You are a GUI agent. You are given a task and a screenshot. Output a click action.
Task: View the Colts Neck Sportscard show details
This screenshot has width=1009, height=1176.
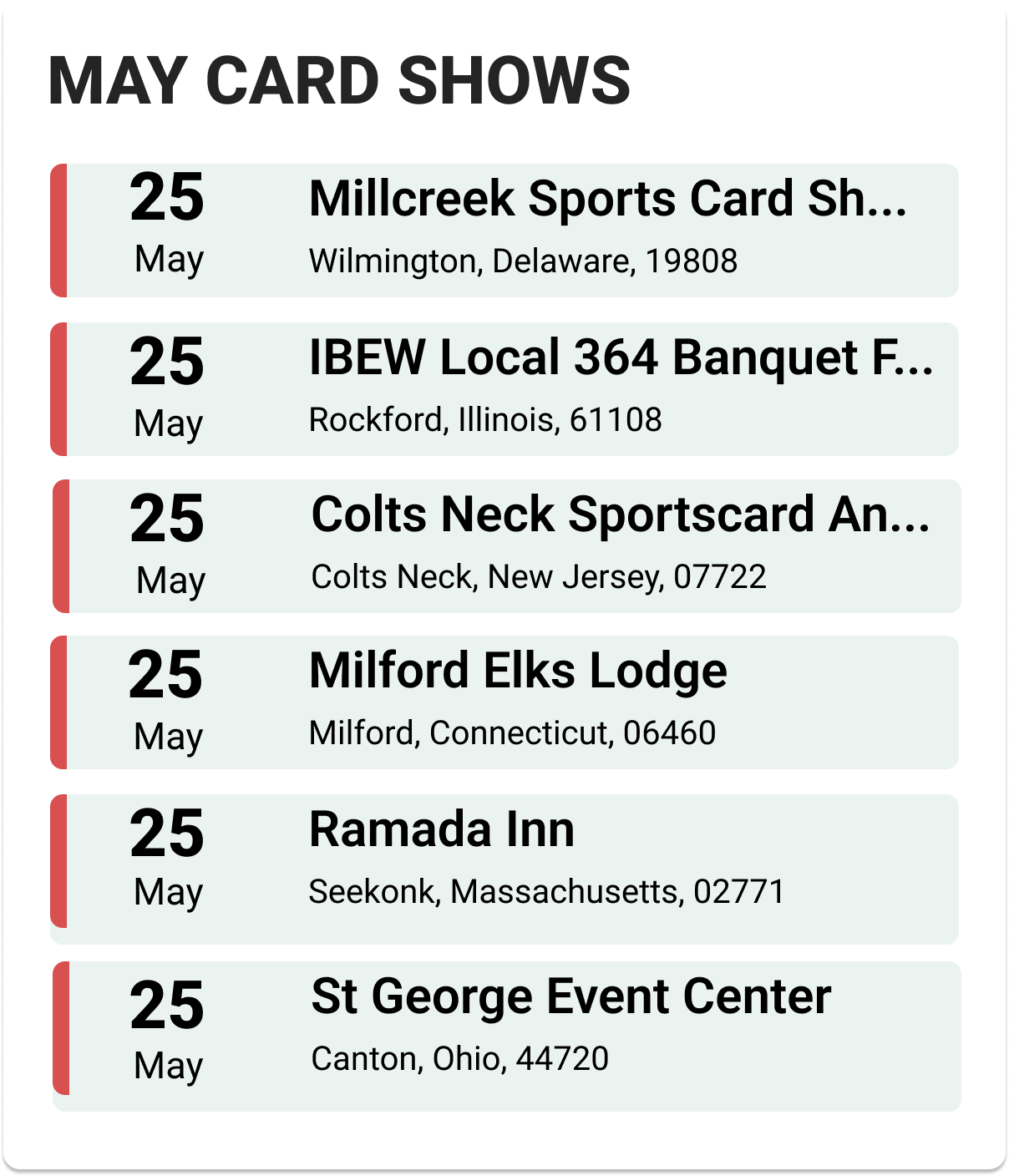pyautogui.click(x=620, y=515)
